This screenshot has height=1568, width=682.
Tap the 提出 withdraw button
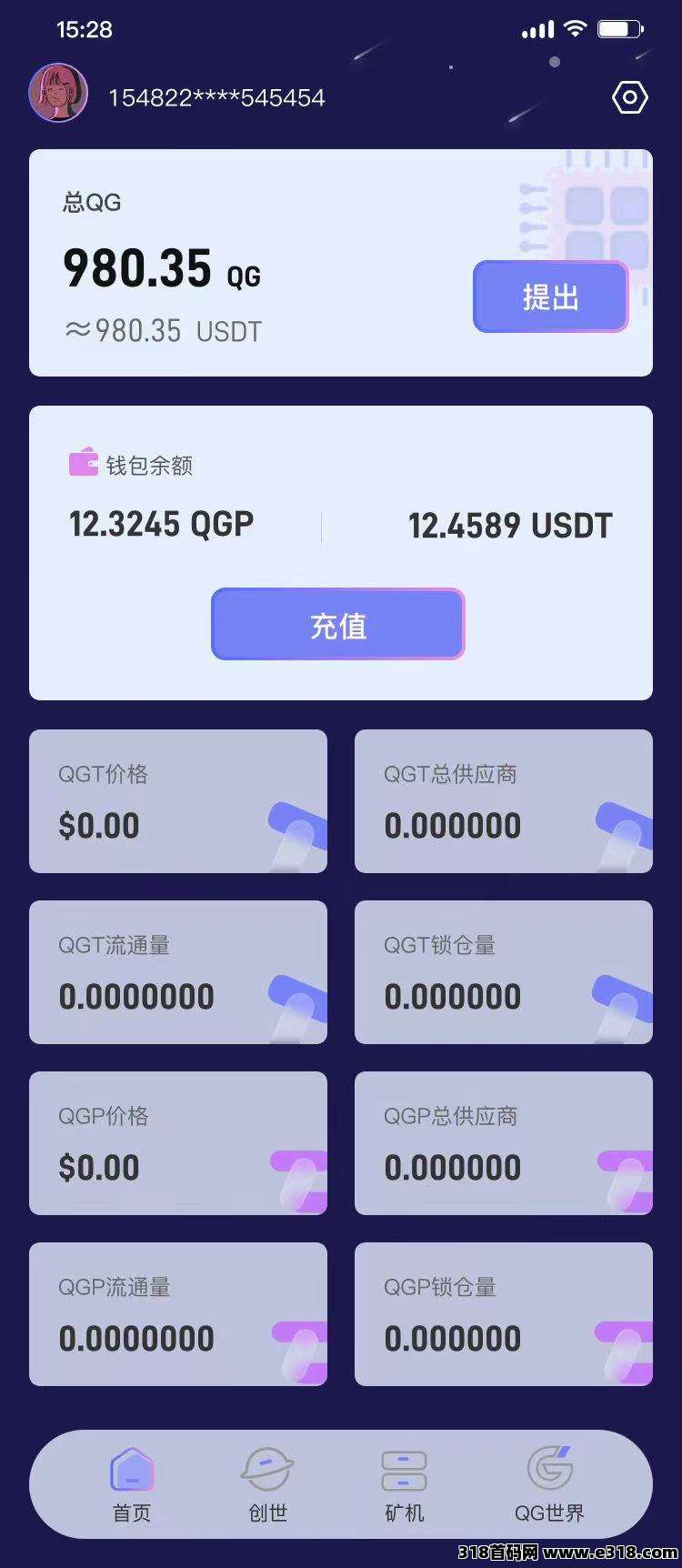click(x=550, y=297)
